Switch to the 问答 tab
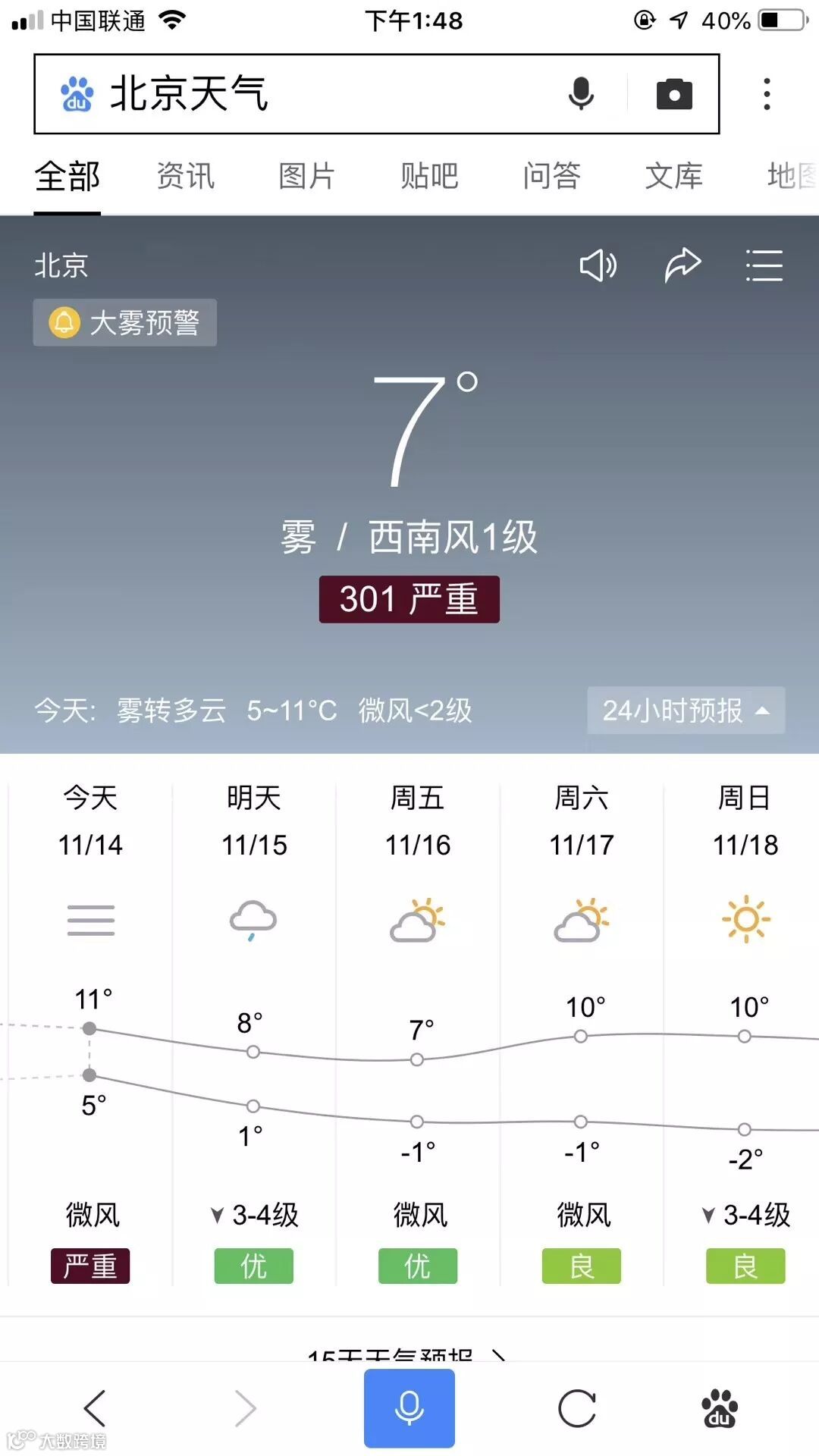 551,176
